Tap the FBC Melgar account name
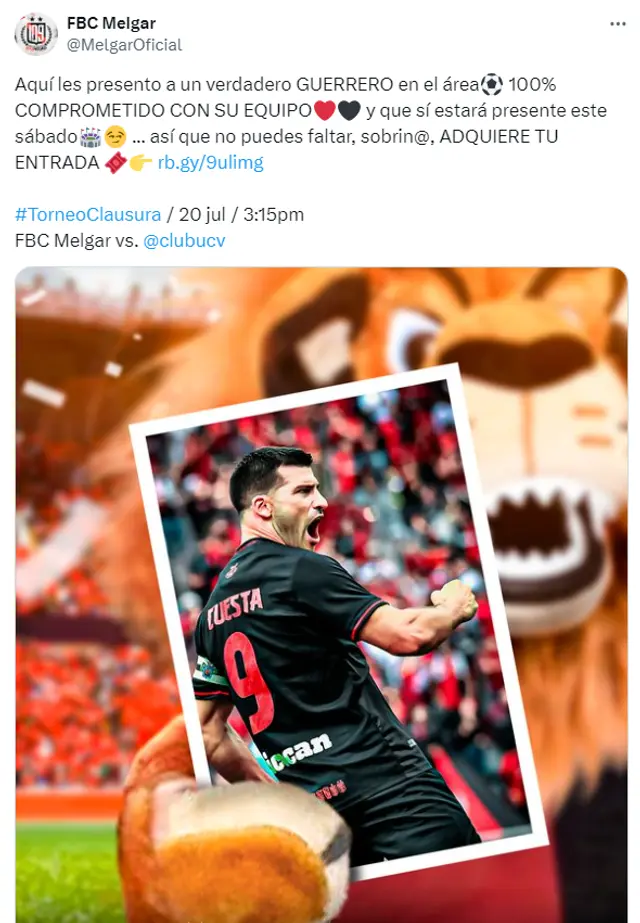 click(111, 23)
